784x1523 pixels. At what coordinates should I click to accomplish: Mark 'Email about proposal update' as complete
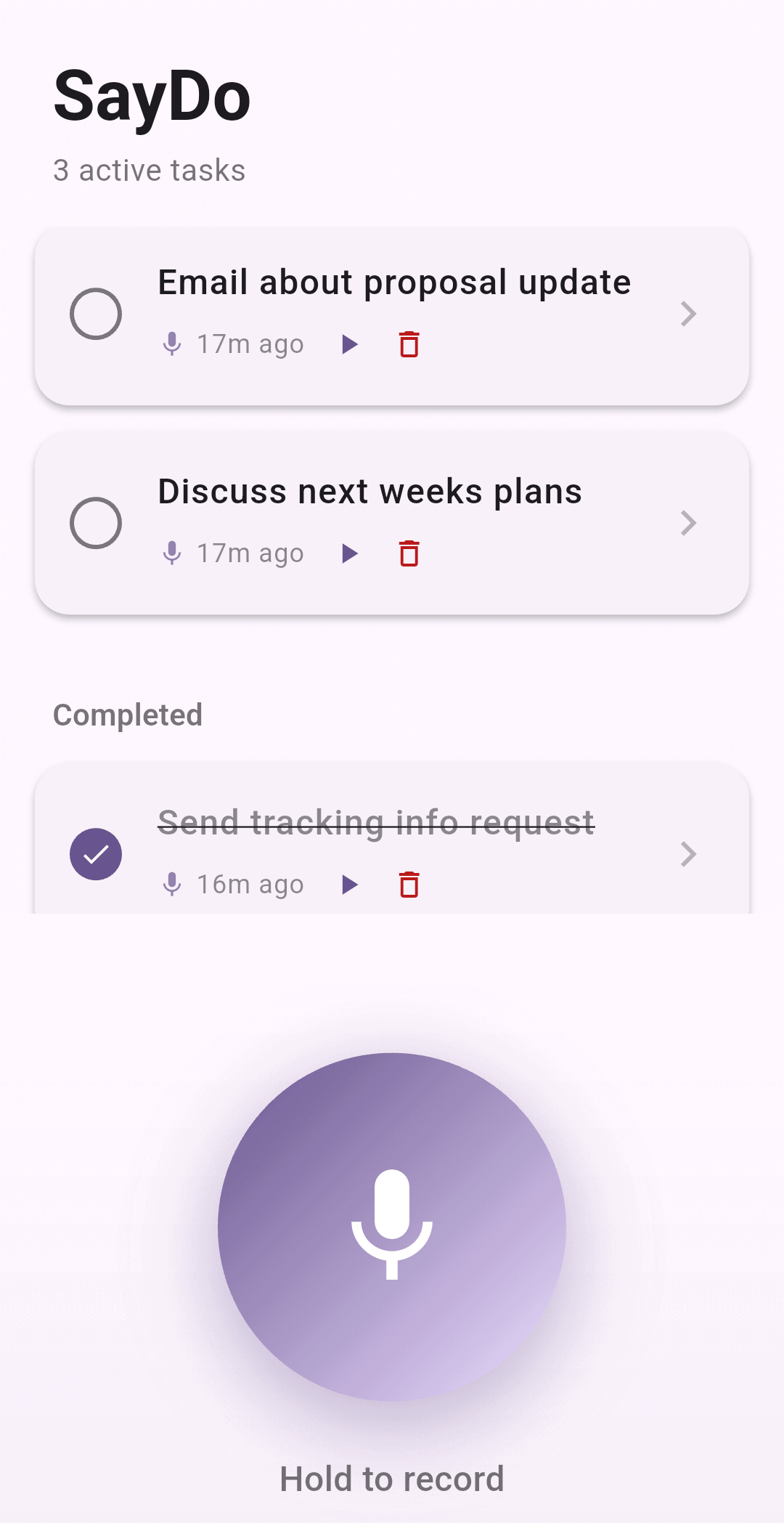point(96,314)
